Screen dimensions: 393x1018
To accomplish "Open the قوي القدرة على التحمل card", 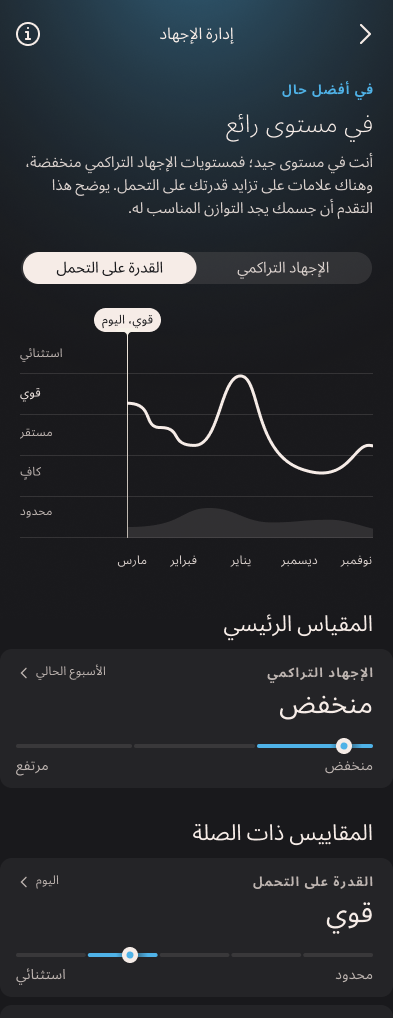I will click(196, 928).
